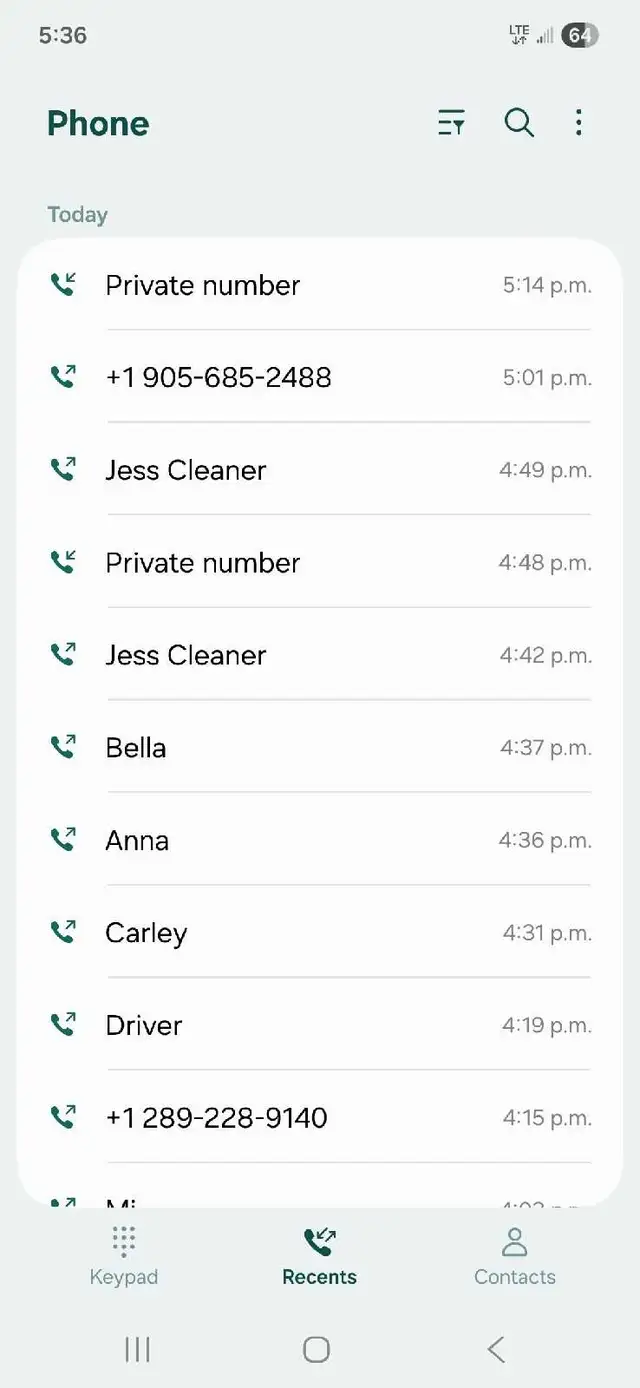Search the call log
The image size is (640, 1388).
pos(519,123)
